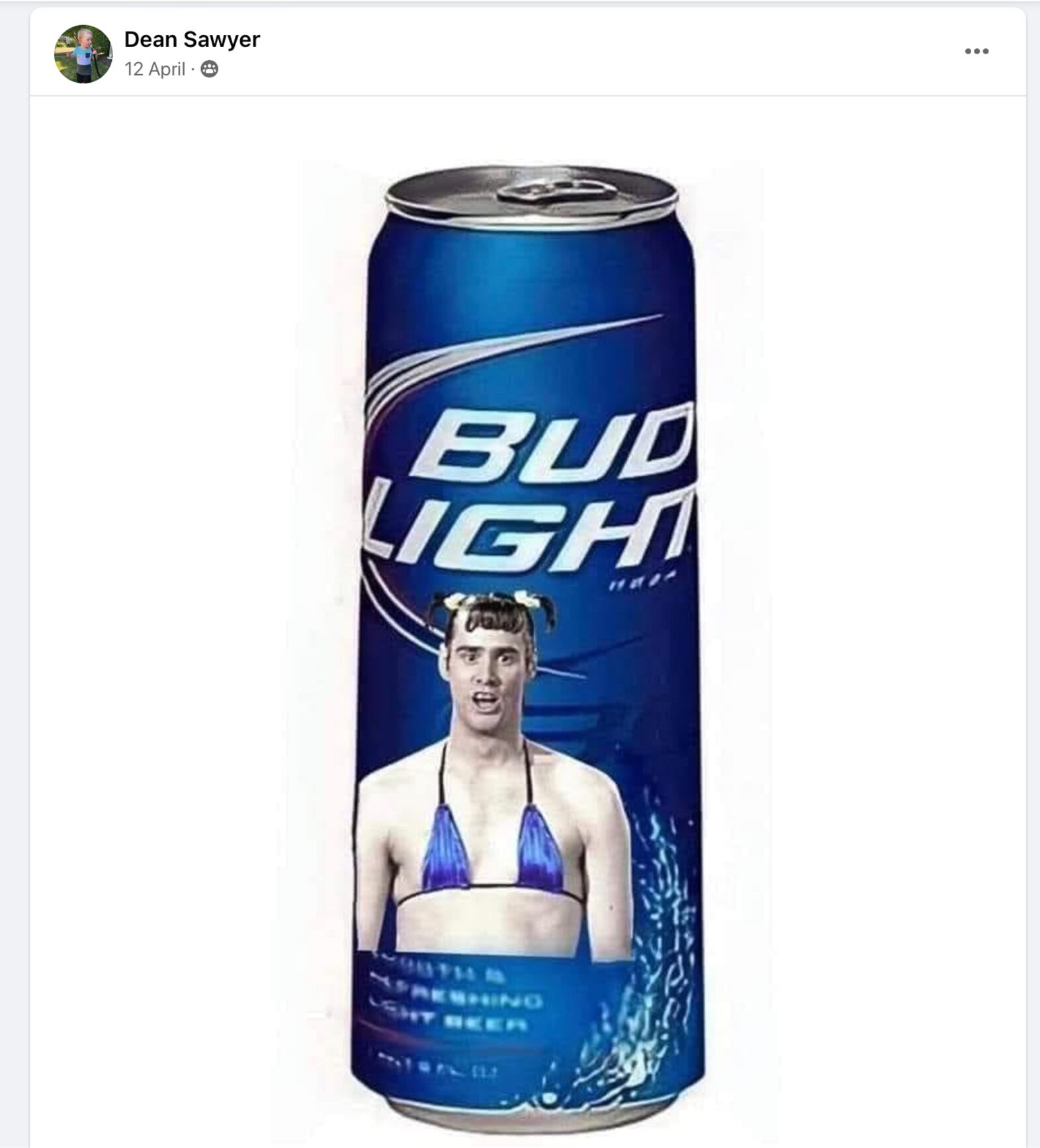
Task: Open the posted beer can image
Action: (x=527, y=635)
